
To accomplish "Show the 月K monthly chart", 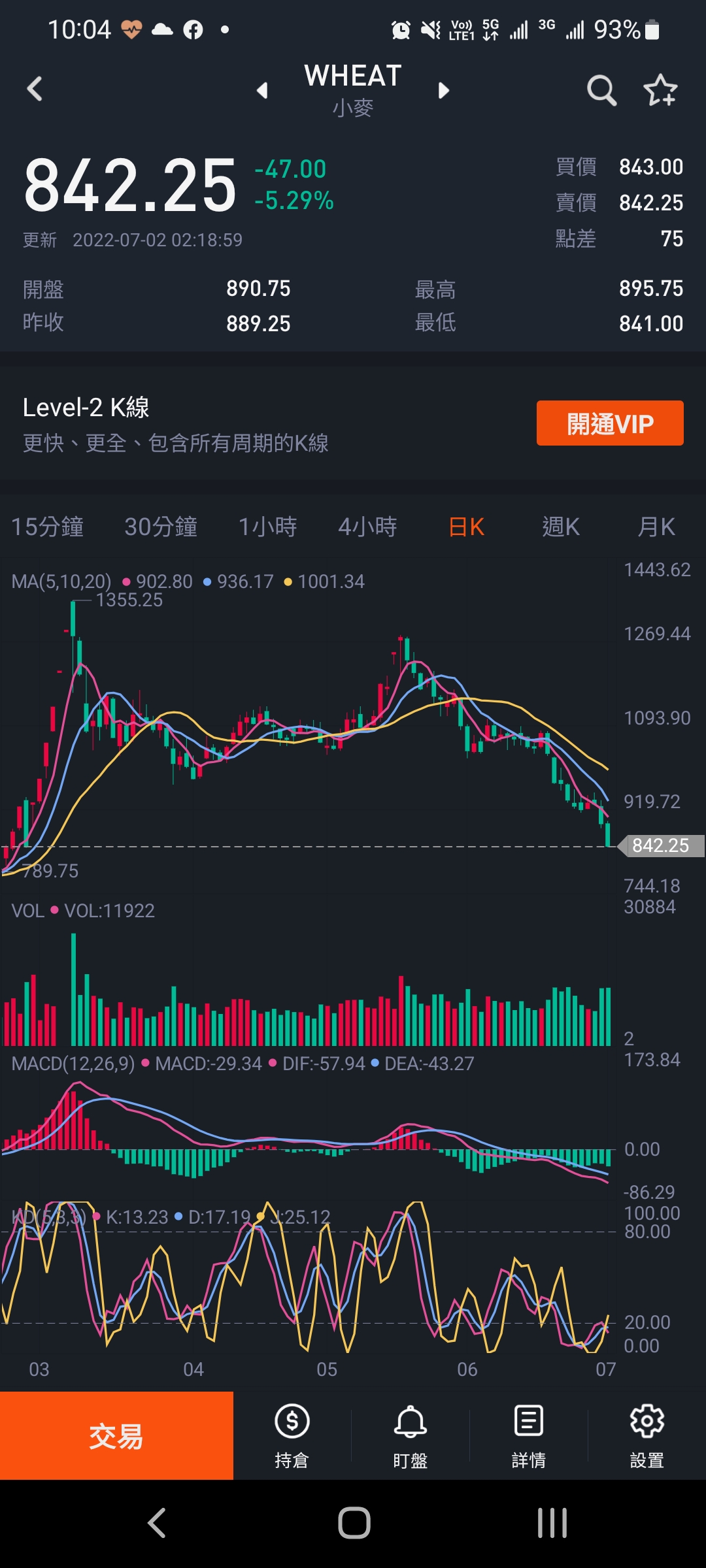I will point(656,527).
